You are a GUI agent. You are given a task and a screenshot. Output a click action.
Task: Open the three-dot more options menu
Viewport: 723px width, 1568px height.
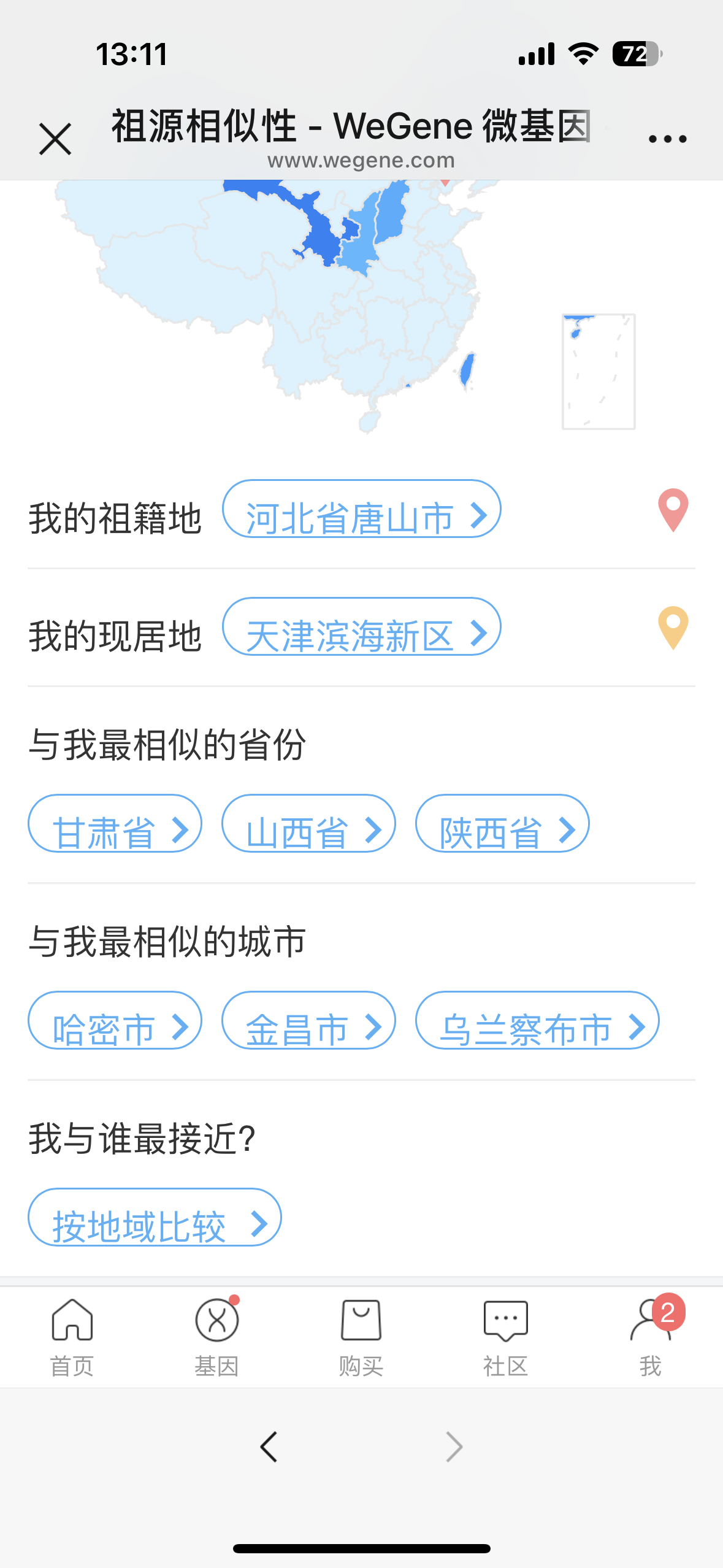667,139
